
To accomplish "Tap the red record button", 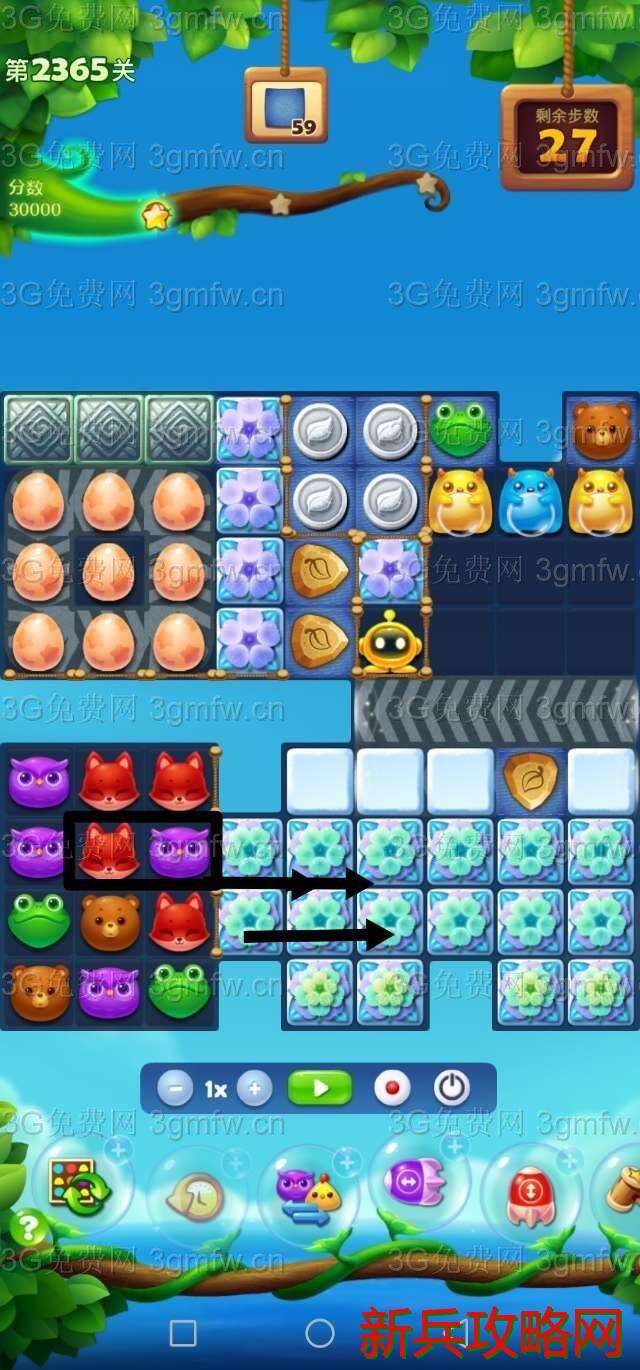I will click(390, 1088).
